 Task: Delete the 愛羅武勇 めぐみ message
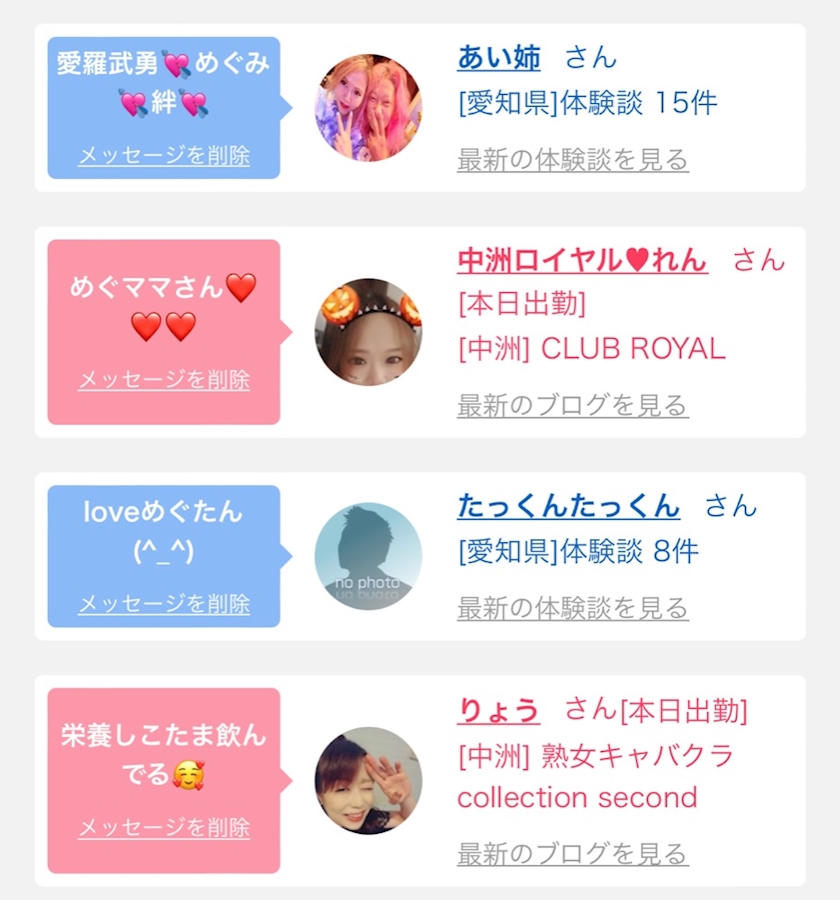164,156
